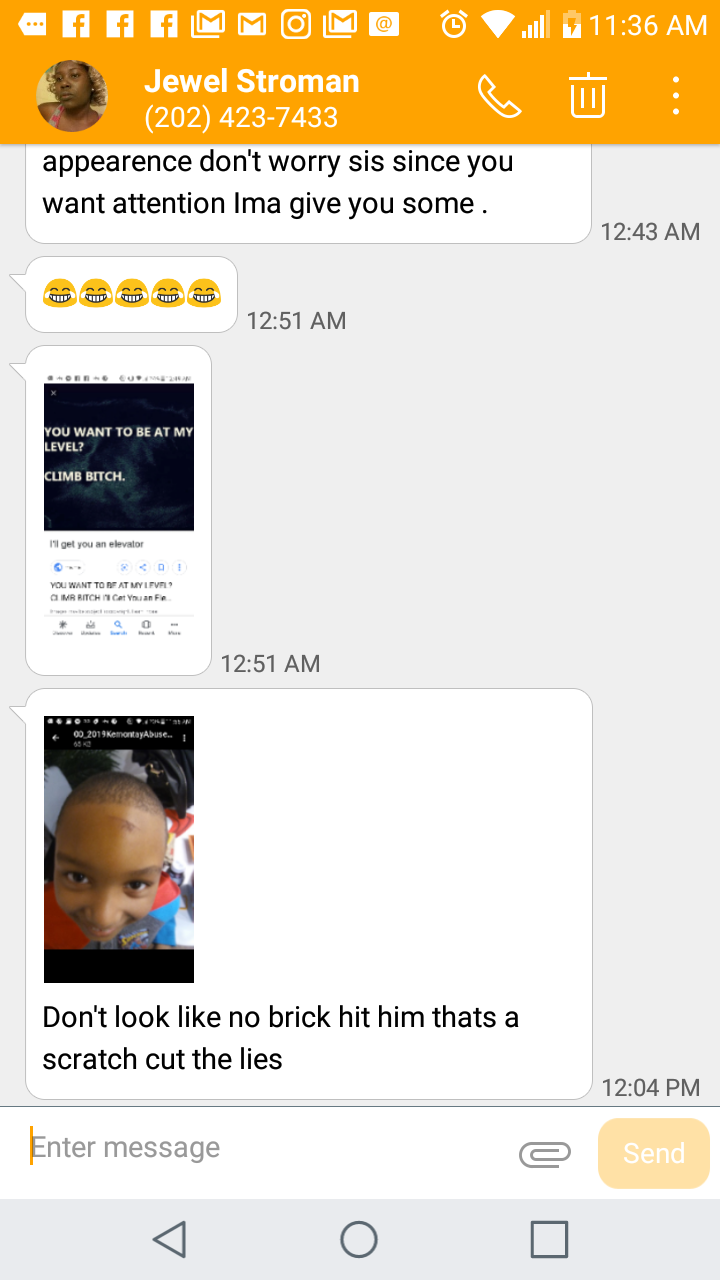Screen dimensions: 720x1280
Task: Open the three-dot overflow menu
Action: (x=676, y=97)
